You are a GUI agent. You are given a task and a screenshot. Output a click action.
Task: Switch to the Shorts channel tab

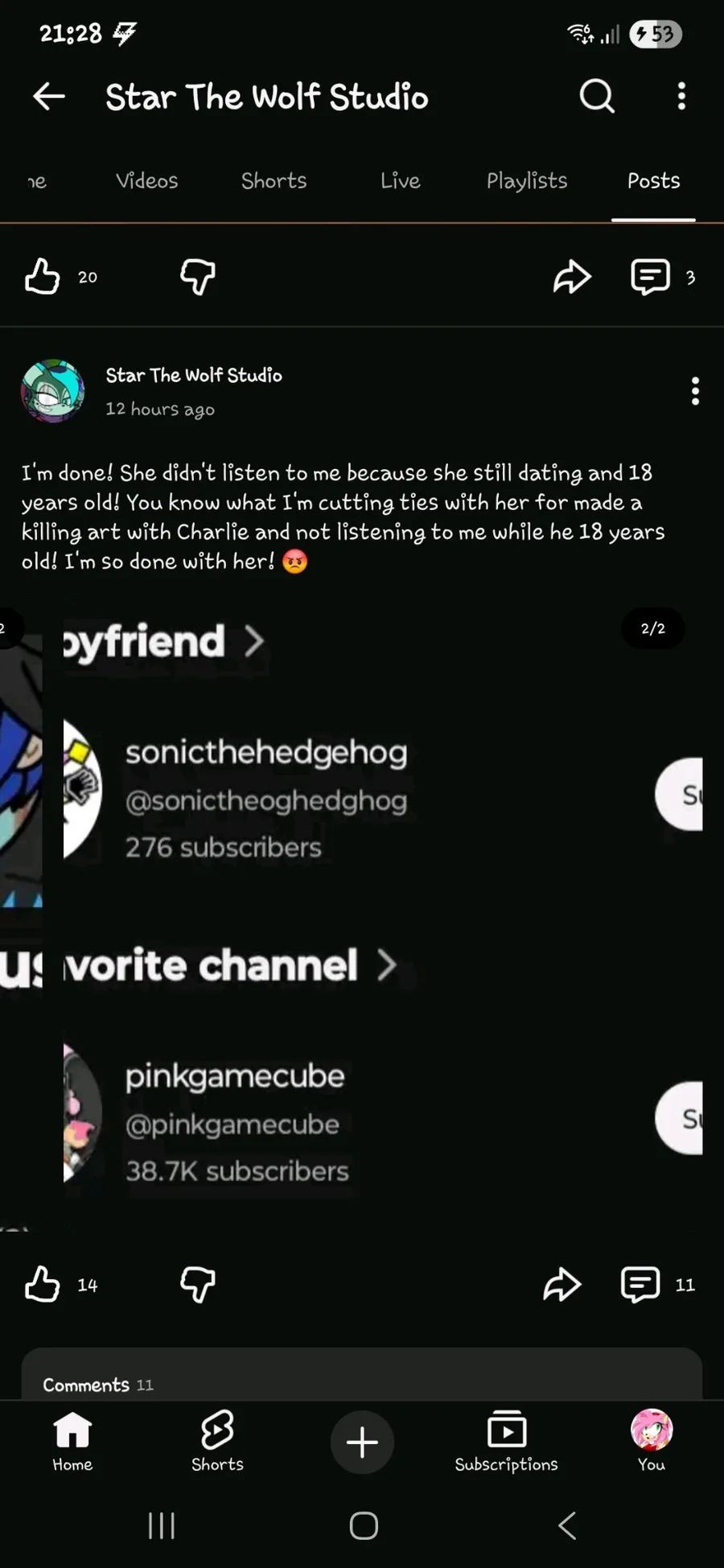pyautogui.click(x=274, y=181)
